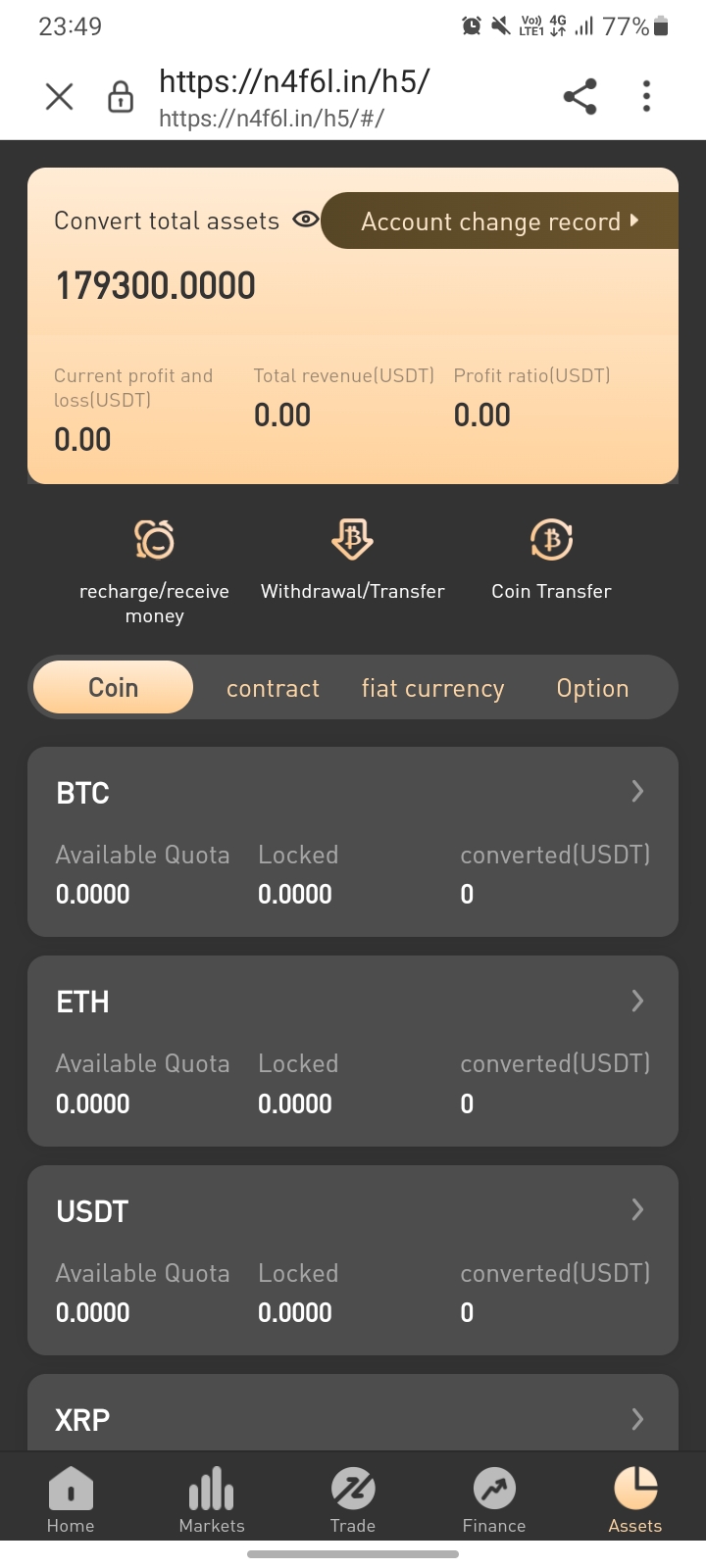Go to Home in bottom navigation
The image size is (706, 1568).
(71, 1499)
